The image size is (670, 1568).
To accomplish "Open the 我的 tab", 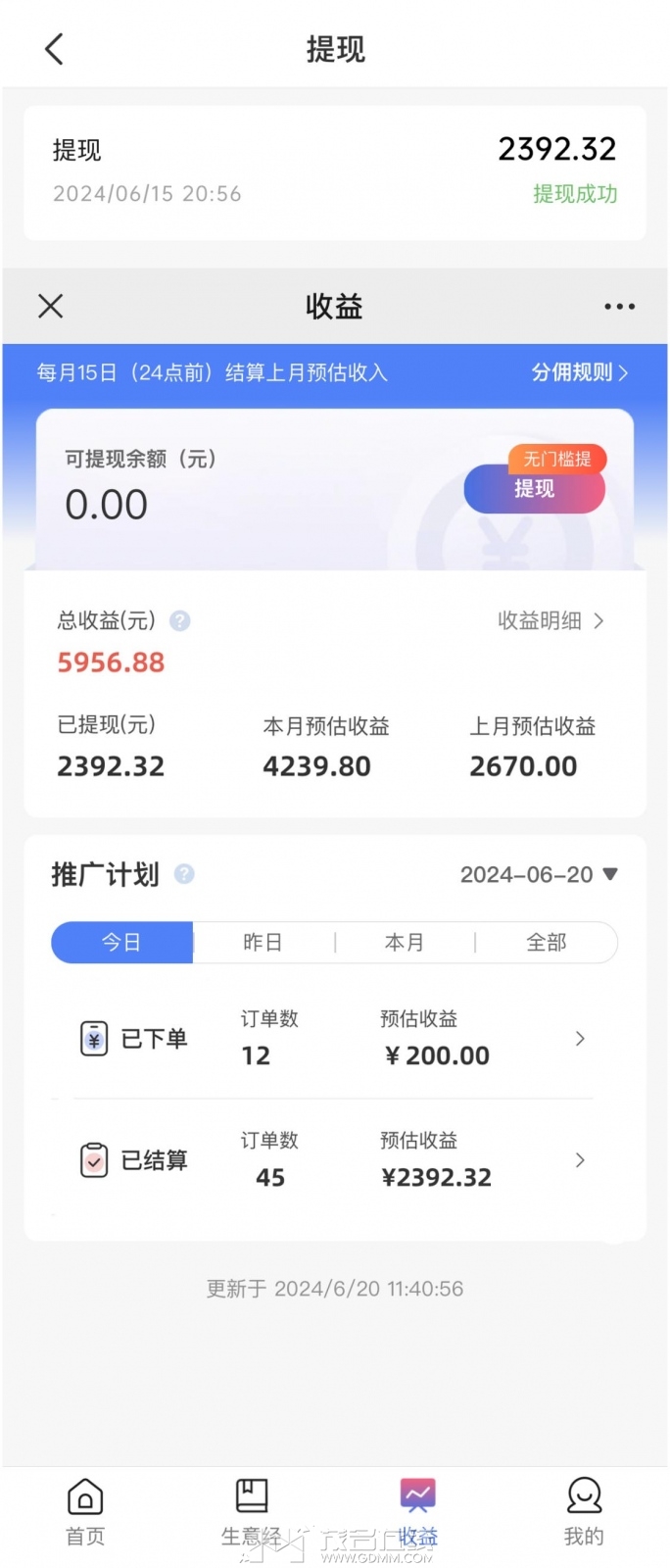I will 584,1512.
